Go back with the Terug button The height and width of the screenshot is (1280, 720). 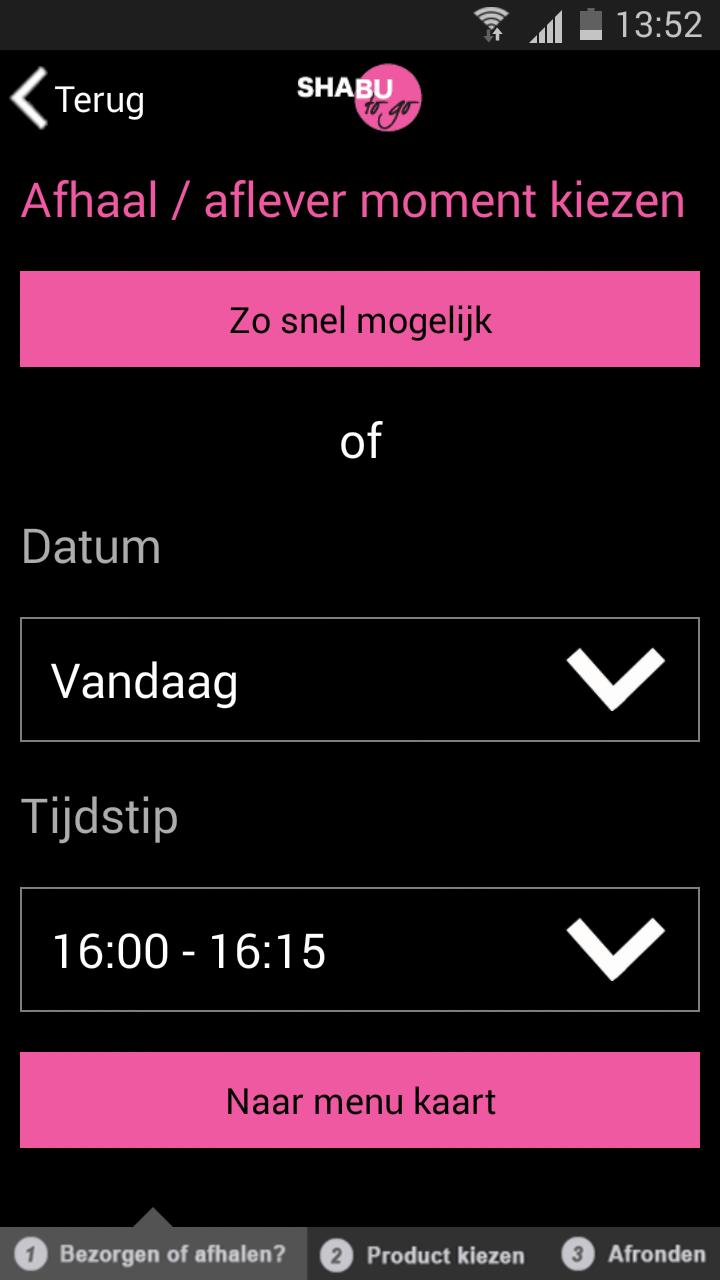[x=78, y=99]
